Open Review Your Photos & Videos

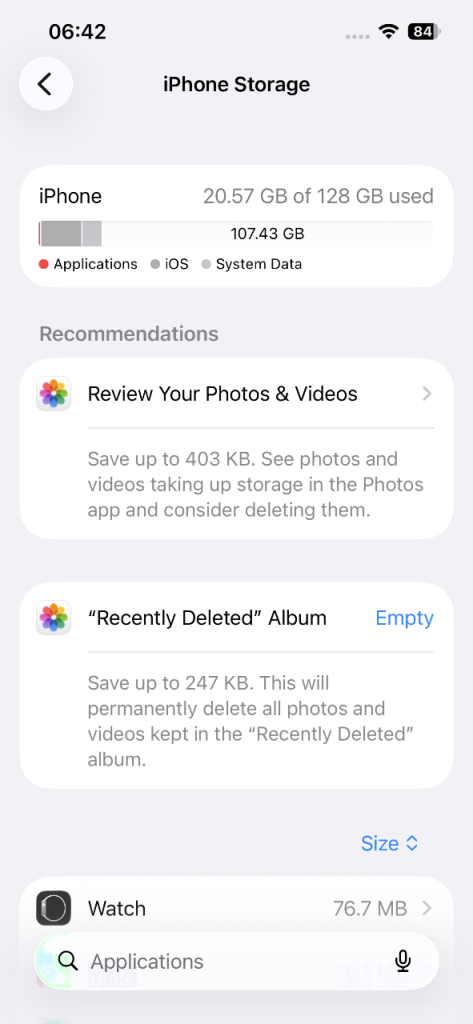tap(236, 394)
